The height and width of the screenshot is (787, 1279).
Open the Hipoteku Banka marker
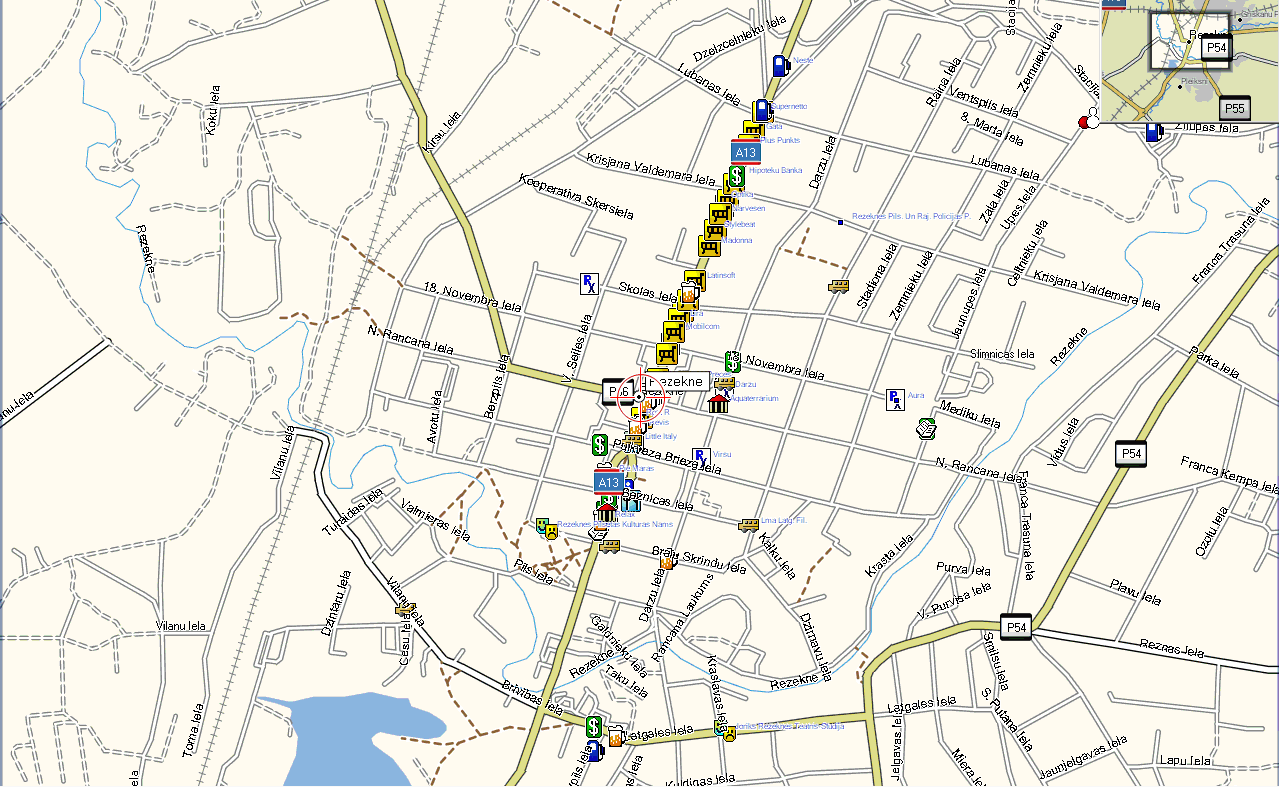tap(736, 176)
